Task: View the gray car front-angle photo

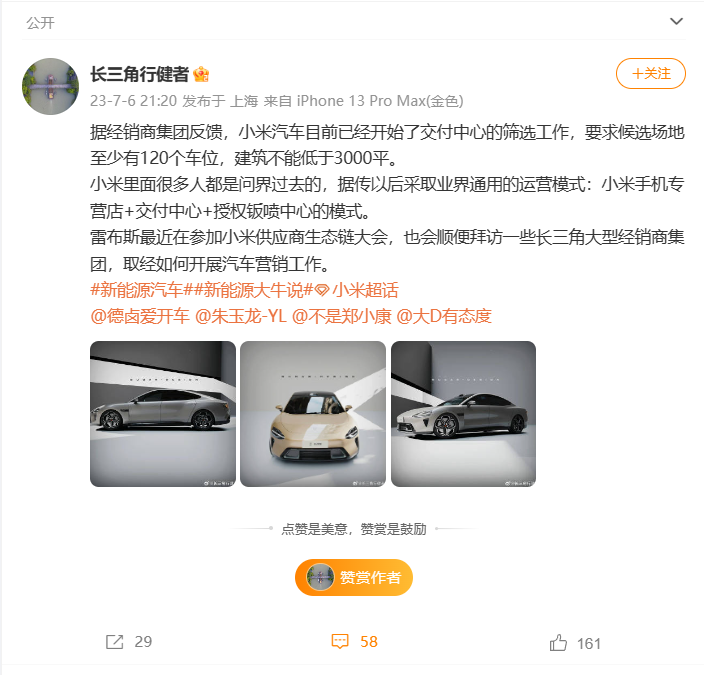Action: pos(463,414)
